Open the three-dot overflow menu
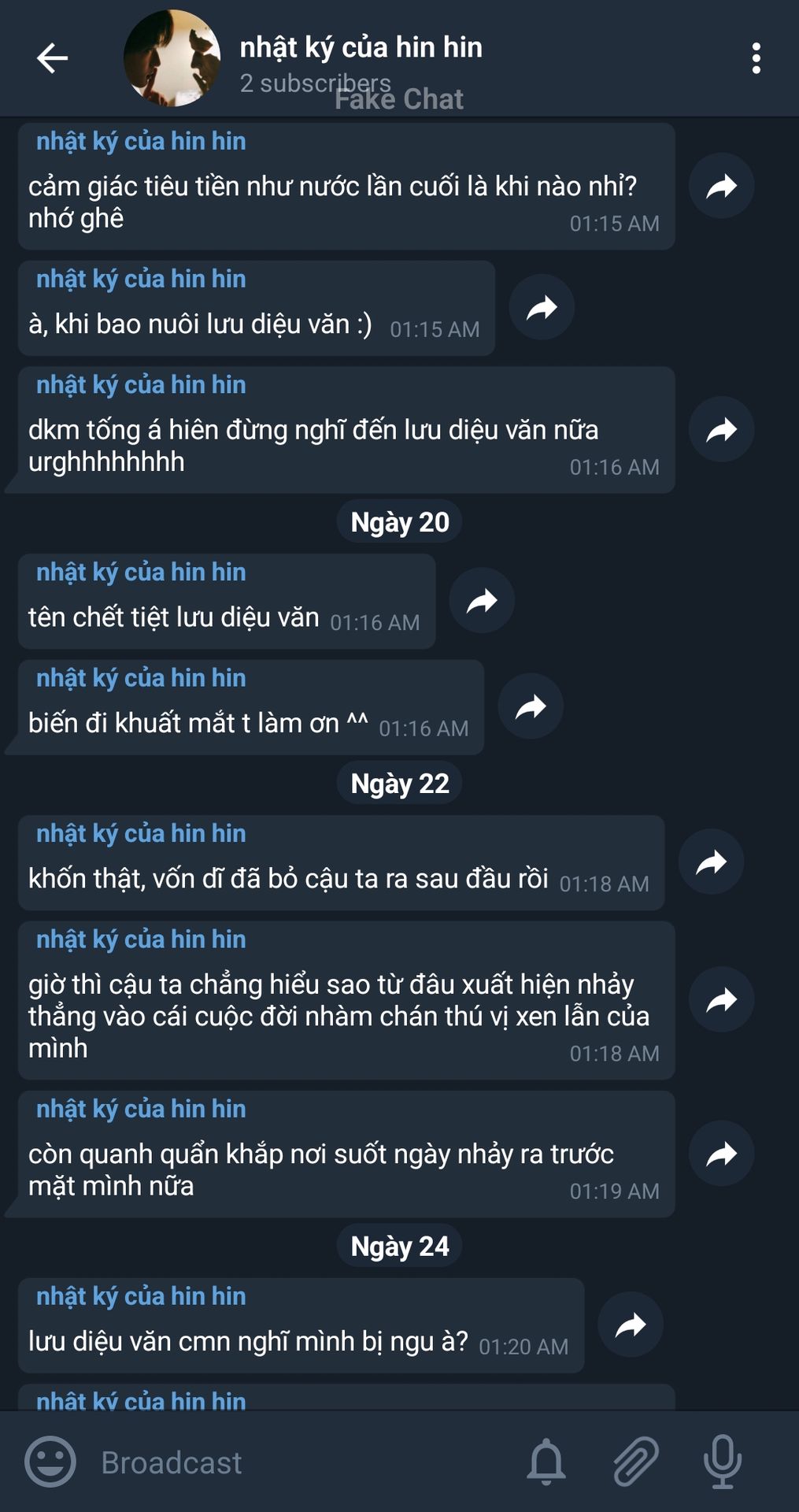 coord(756,58)
